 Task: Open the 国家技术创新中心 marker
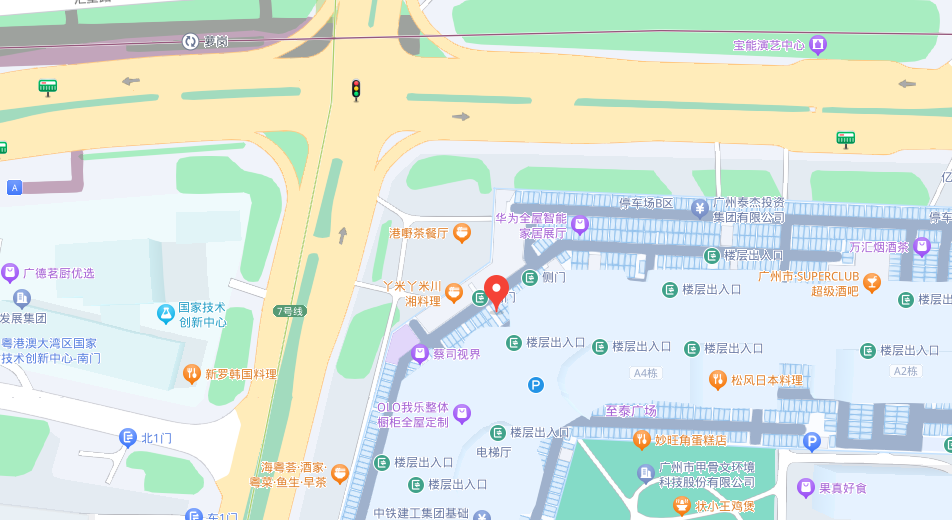click(x=165, y=314)
